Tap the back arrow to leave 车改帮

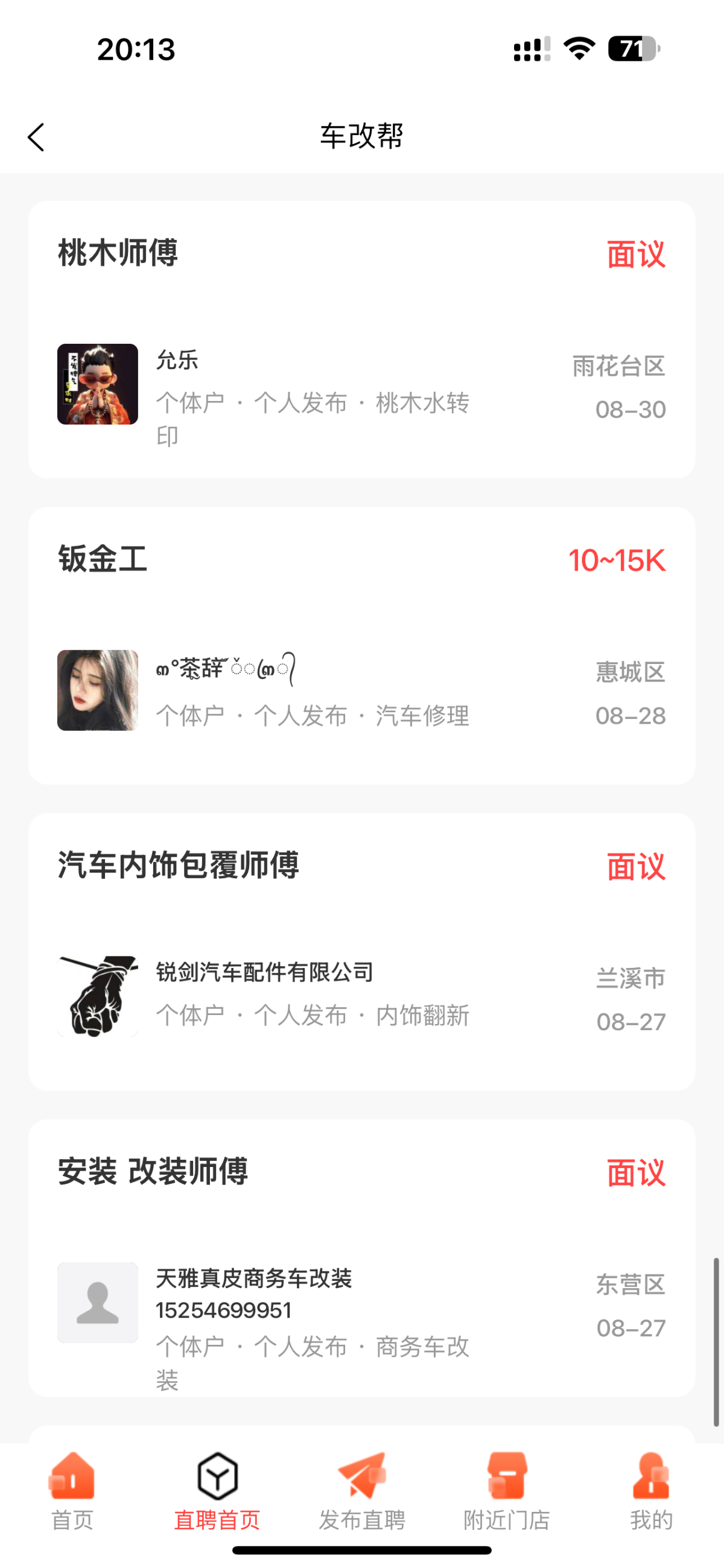pyautogui.click(x=36, y=136)
